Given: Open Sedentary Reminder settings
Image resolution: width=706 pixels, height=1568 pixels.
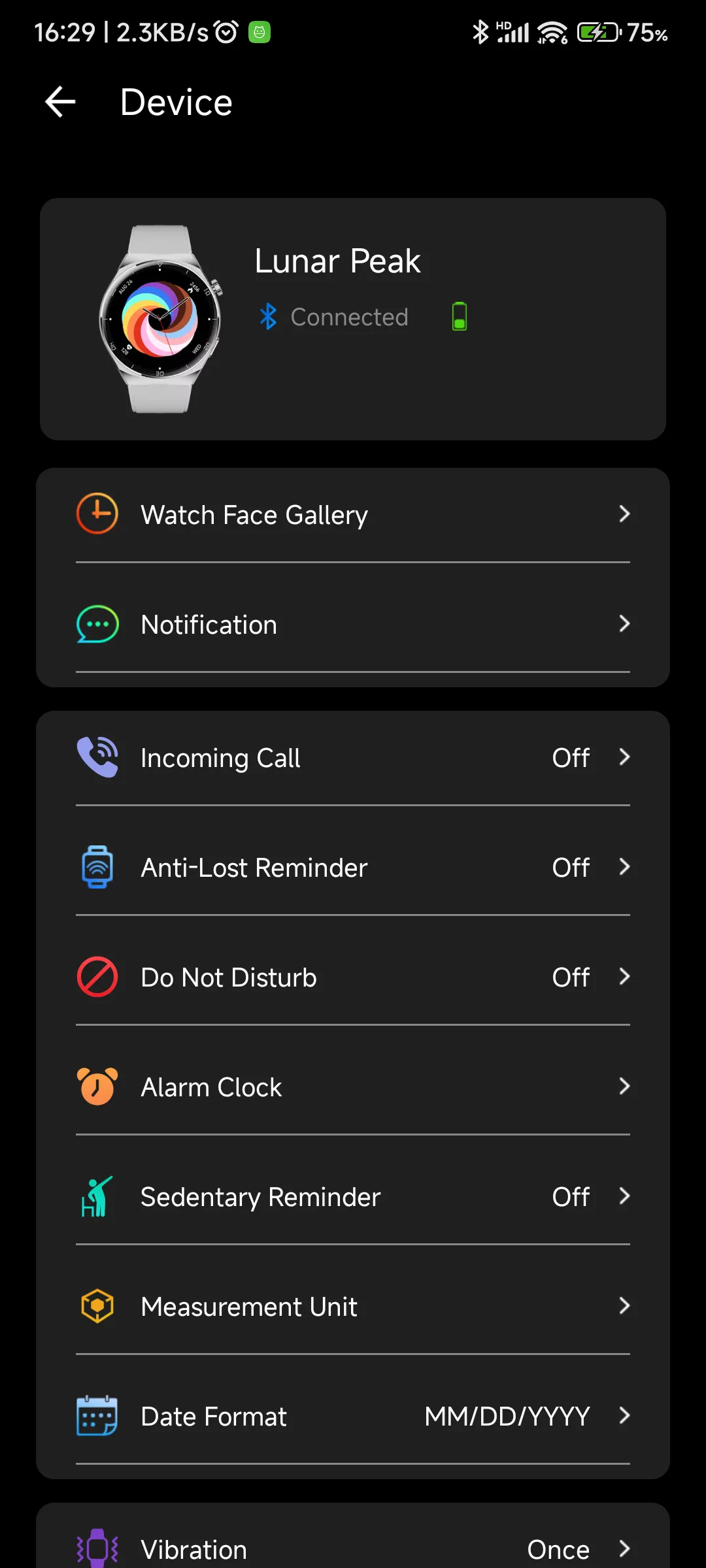Looking at the screenshot, I should [x=353, y=1197].
